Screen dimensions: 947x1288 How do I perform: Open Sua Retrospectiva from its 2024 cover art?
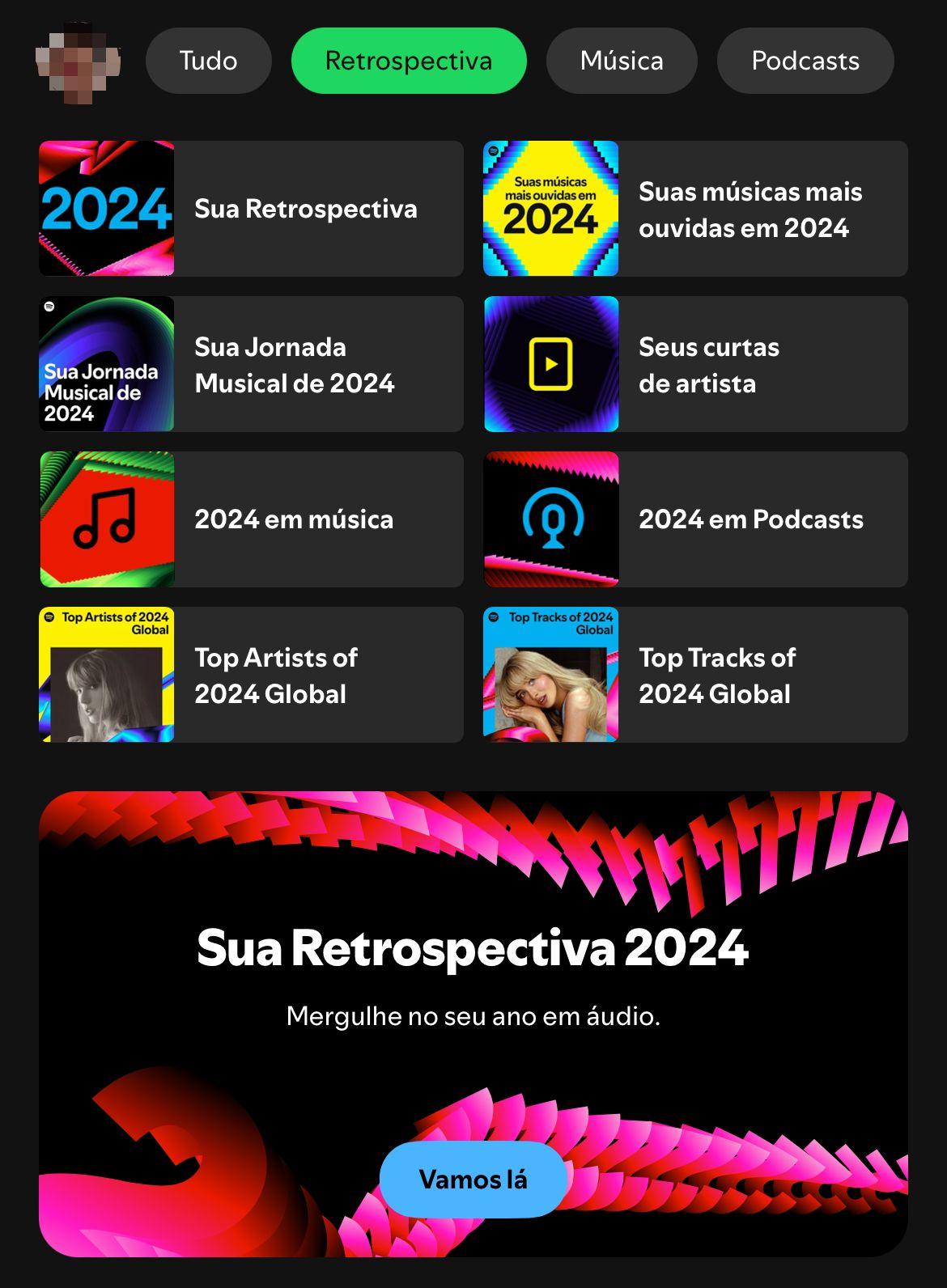coord(106,209)
